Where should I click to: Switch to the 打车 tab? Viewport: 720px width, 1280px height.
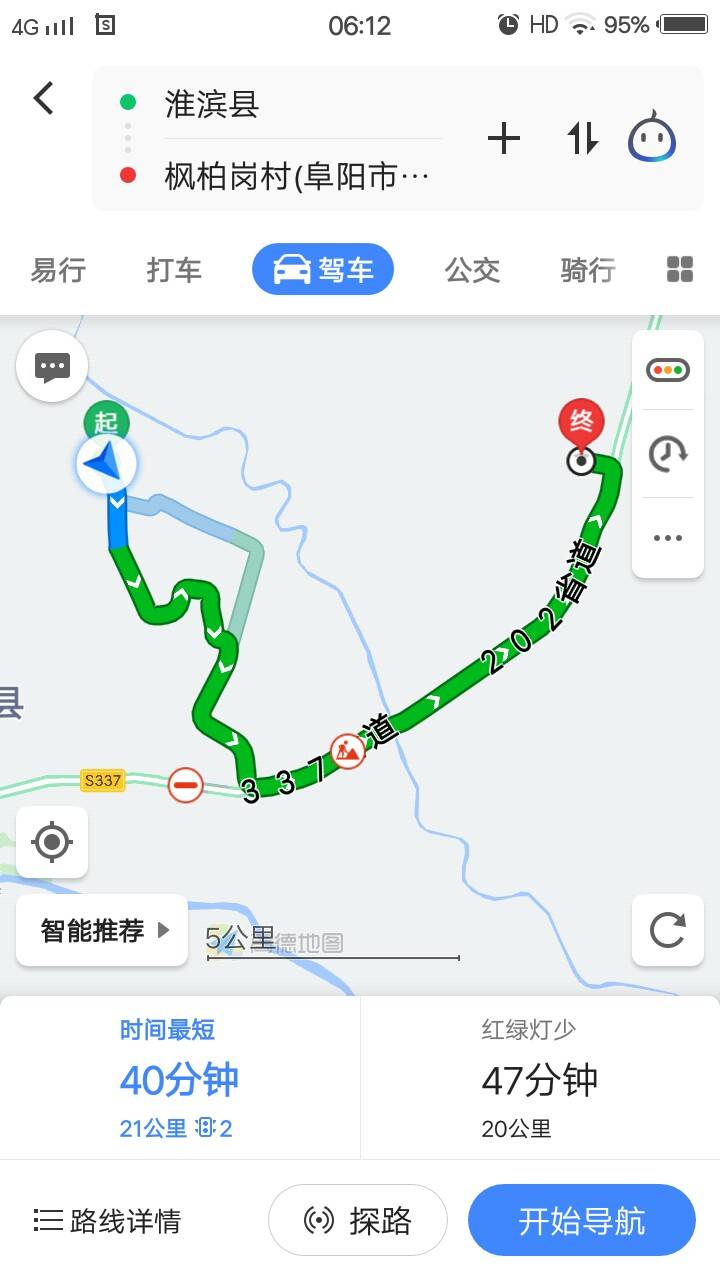(x=174, y=270)
